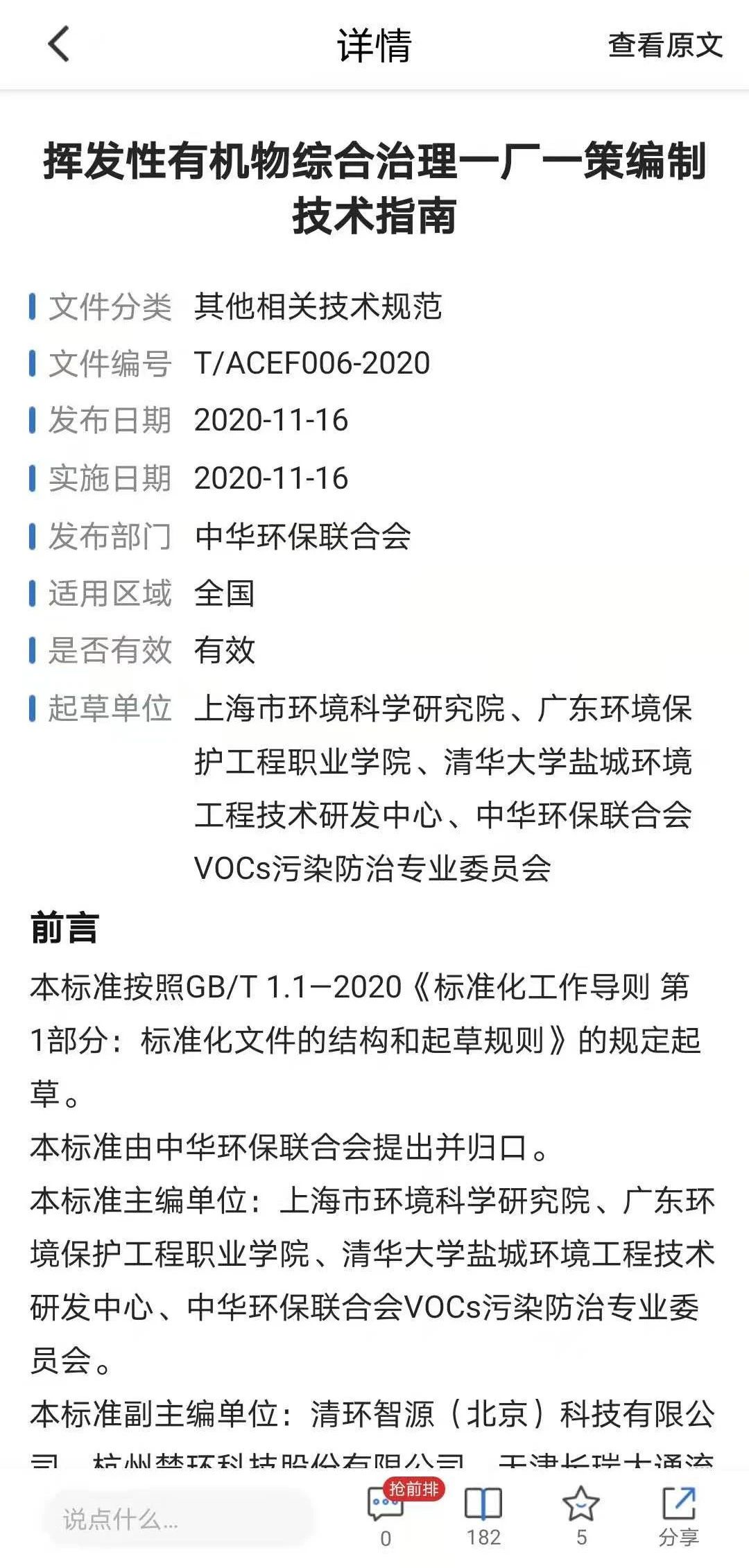Favorite this document with the star icon

tap(580, 1506)
